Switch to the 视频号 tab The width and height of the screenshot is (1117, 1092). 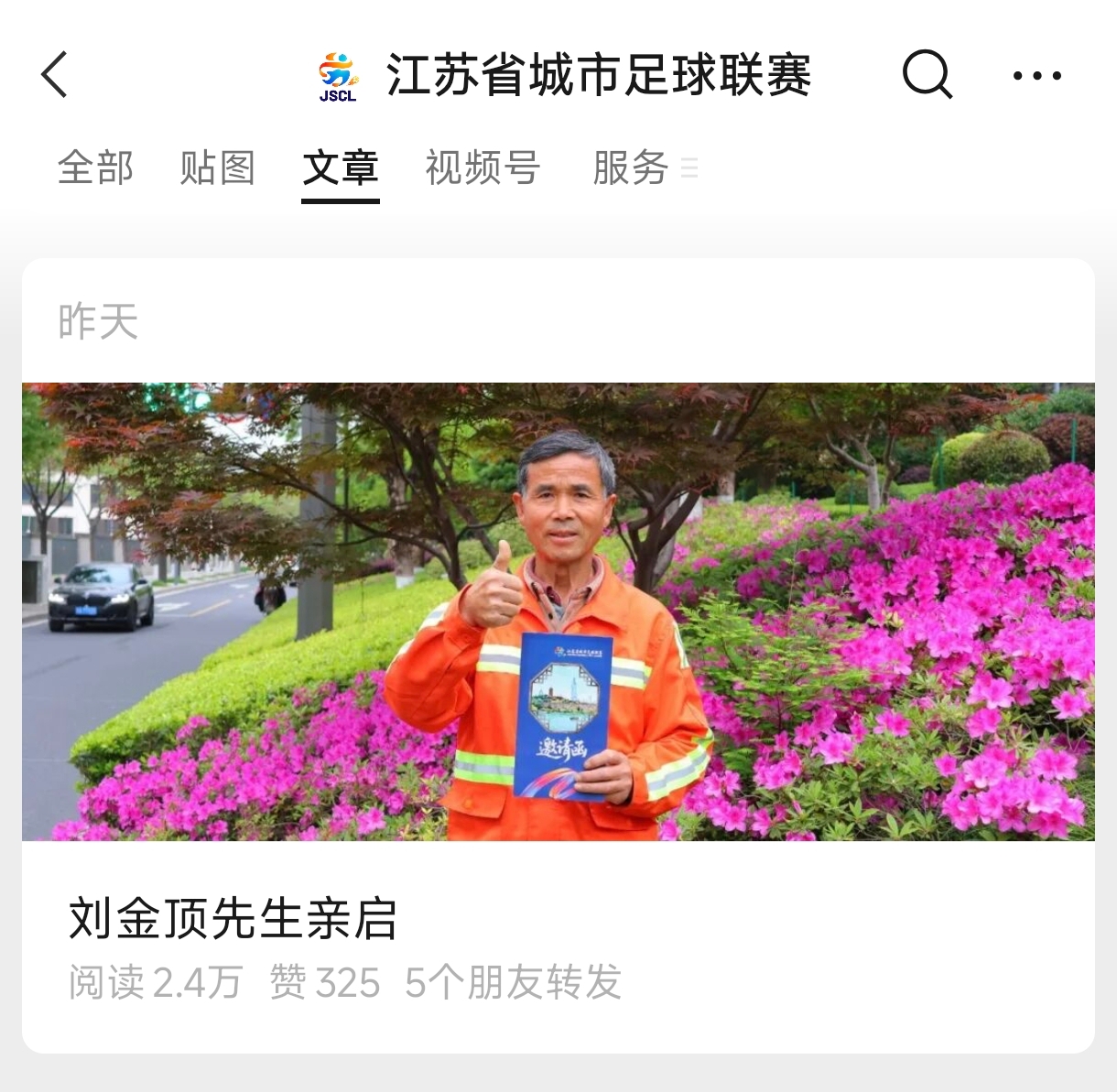[x=483, y=168]
